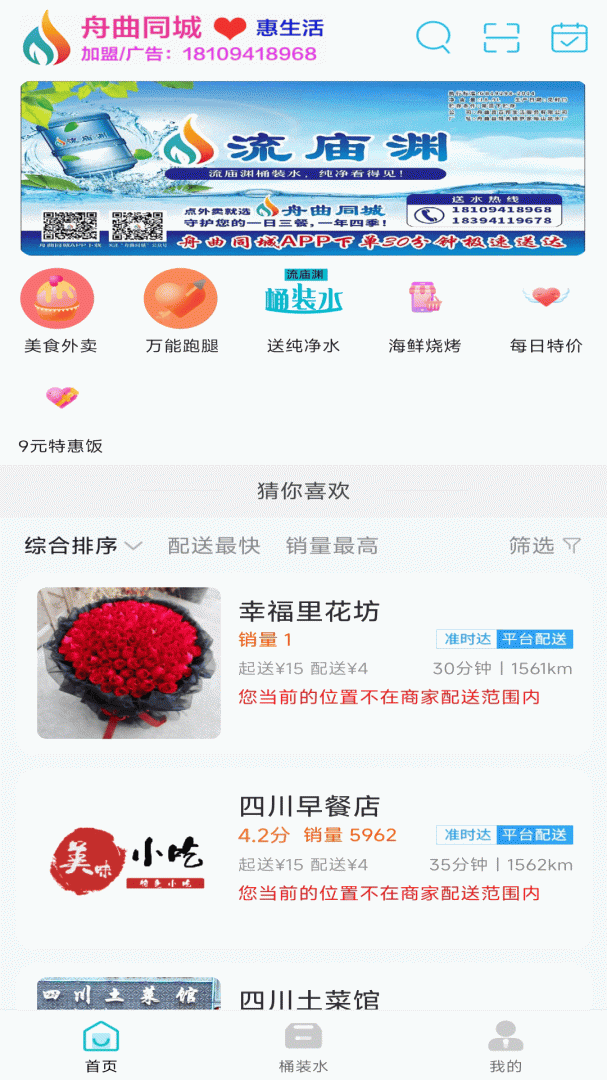Go to the 首页 tab
607x1080 pixels.
pyautogui.click(x=101, y=1047)
